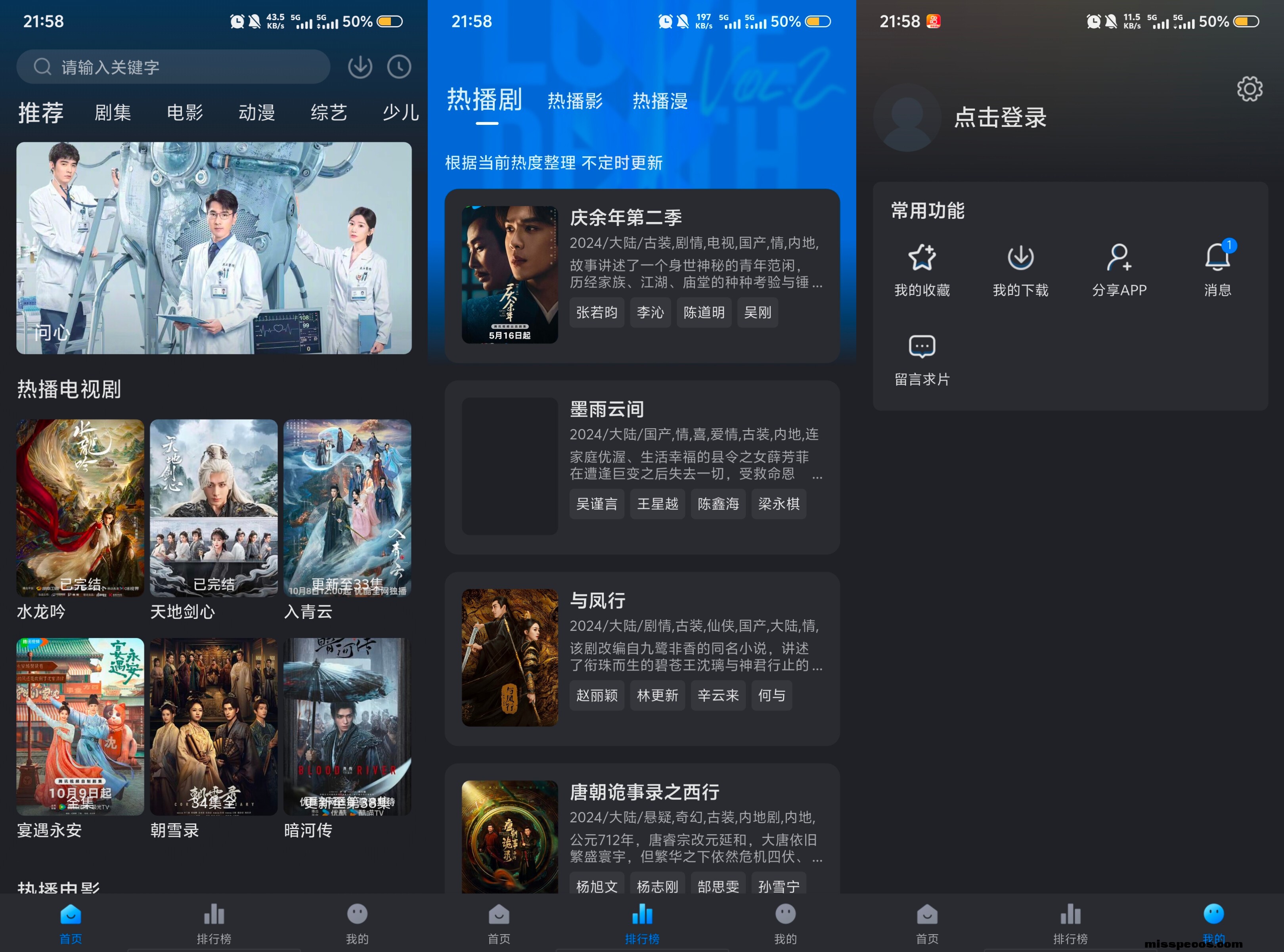
Task: Open 我的下载 downloads
Action: click(x=1020, y=270)
